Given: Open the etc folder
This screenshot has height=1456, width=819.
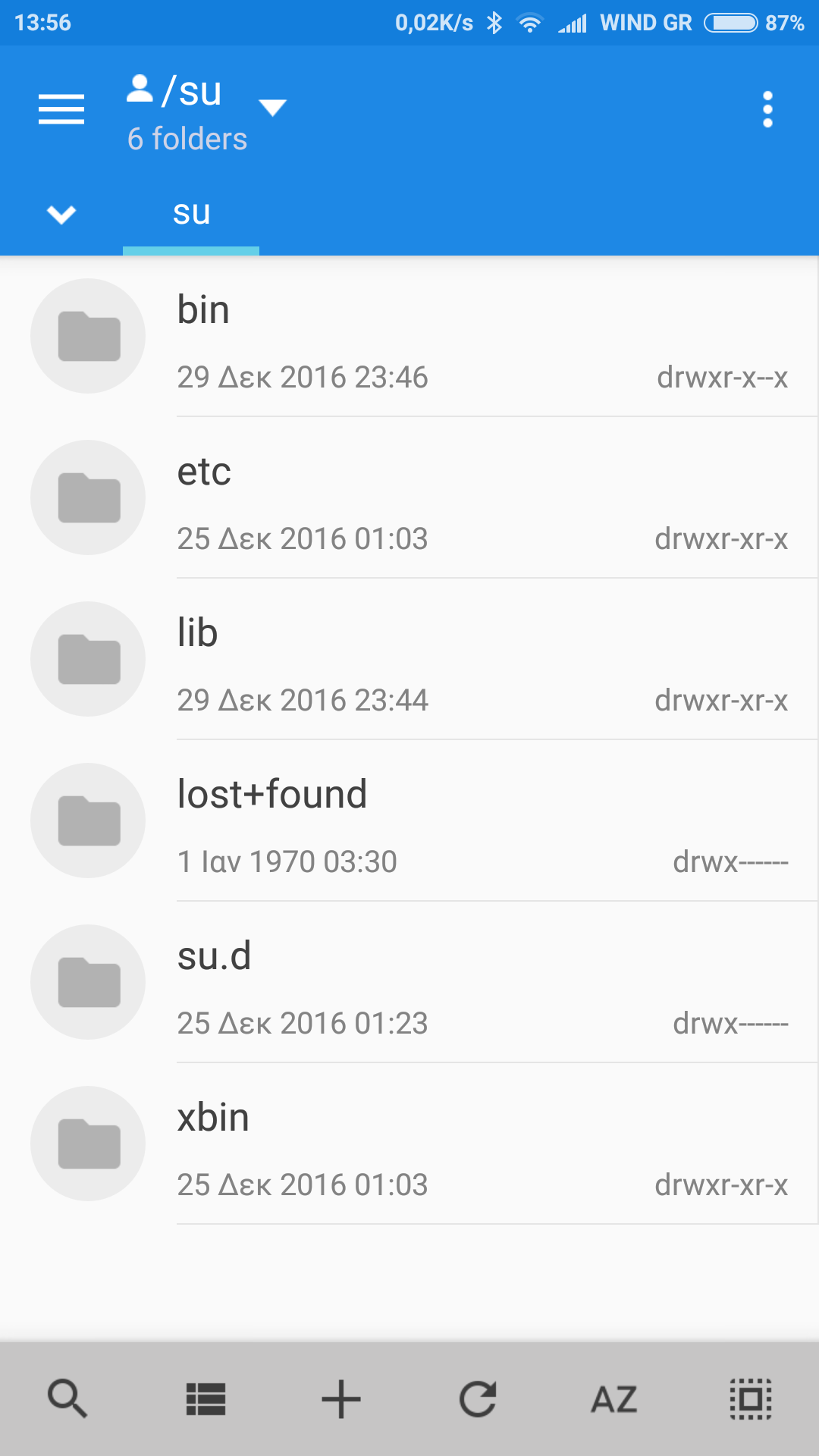Looking at the screenshot, I should coord(409,497).
